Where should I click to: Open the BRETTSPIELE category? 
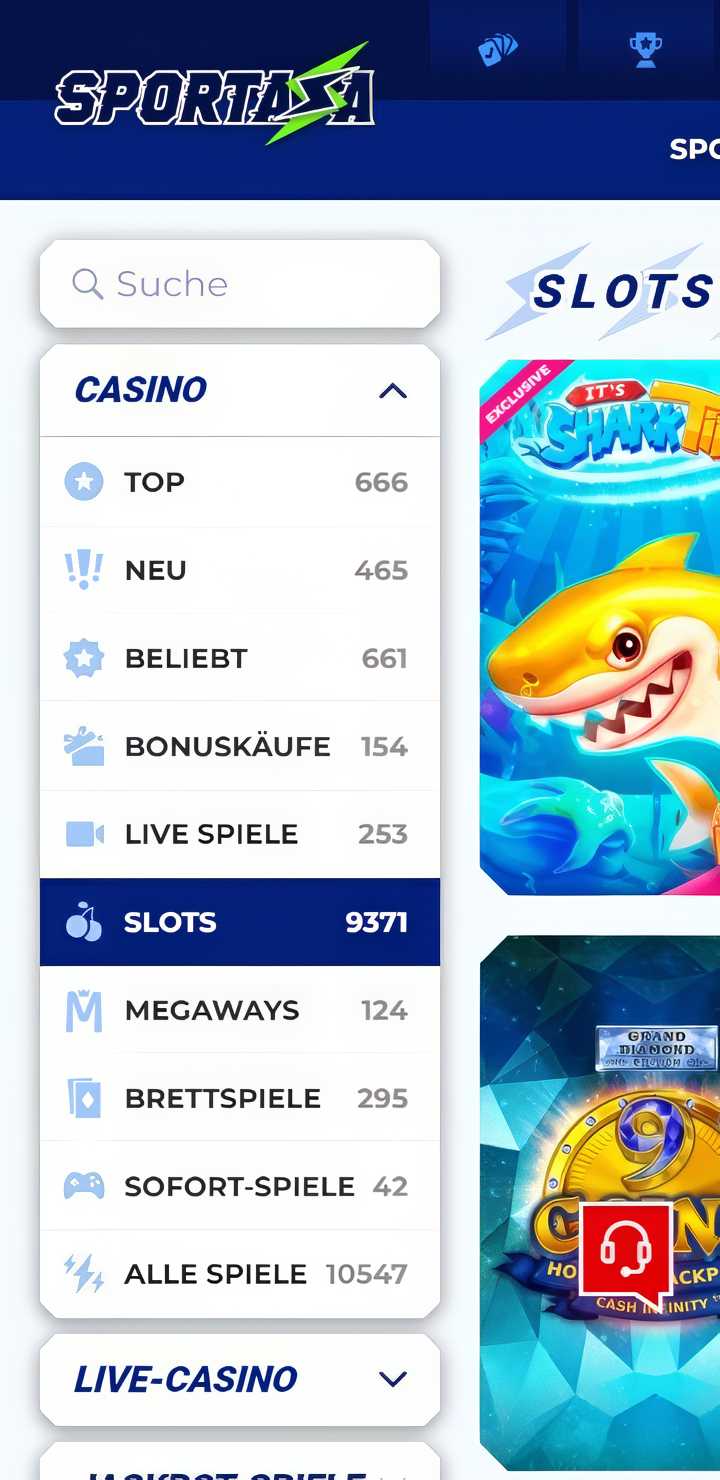220,1098
